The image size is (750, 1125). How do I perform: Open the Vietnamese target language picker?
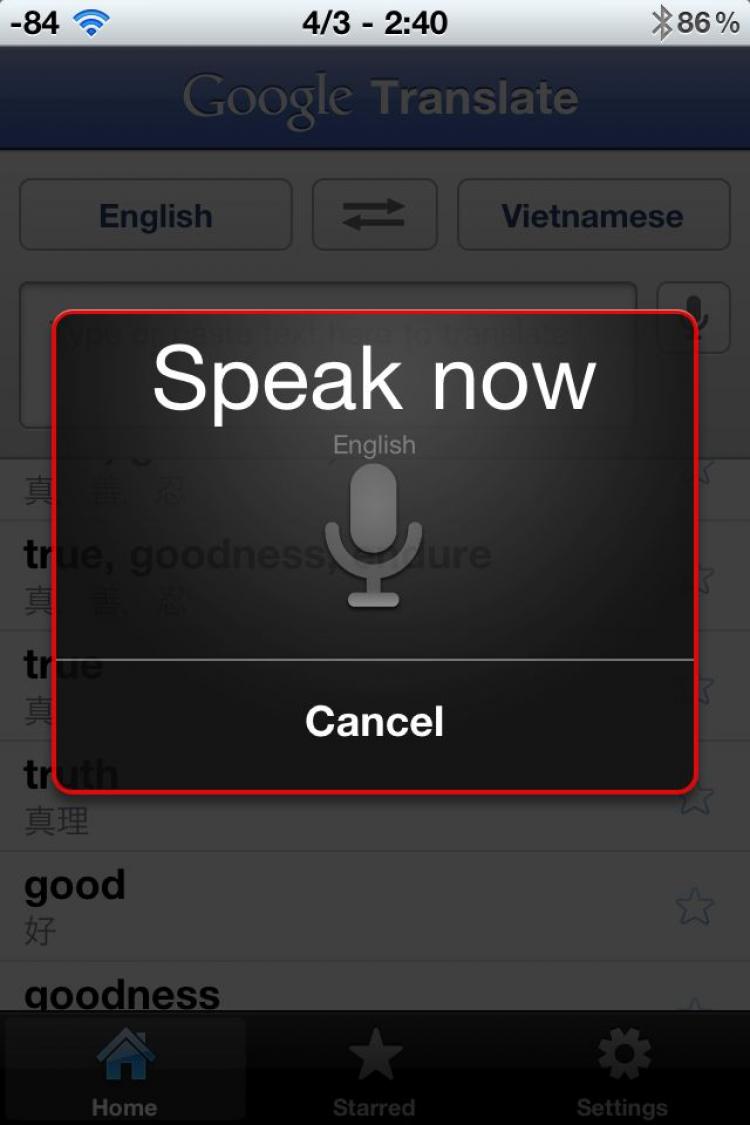(x=593, y=215)
